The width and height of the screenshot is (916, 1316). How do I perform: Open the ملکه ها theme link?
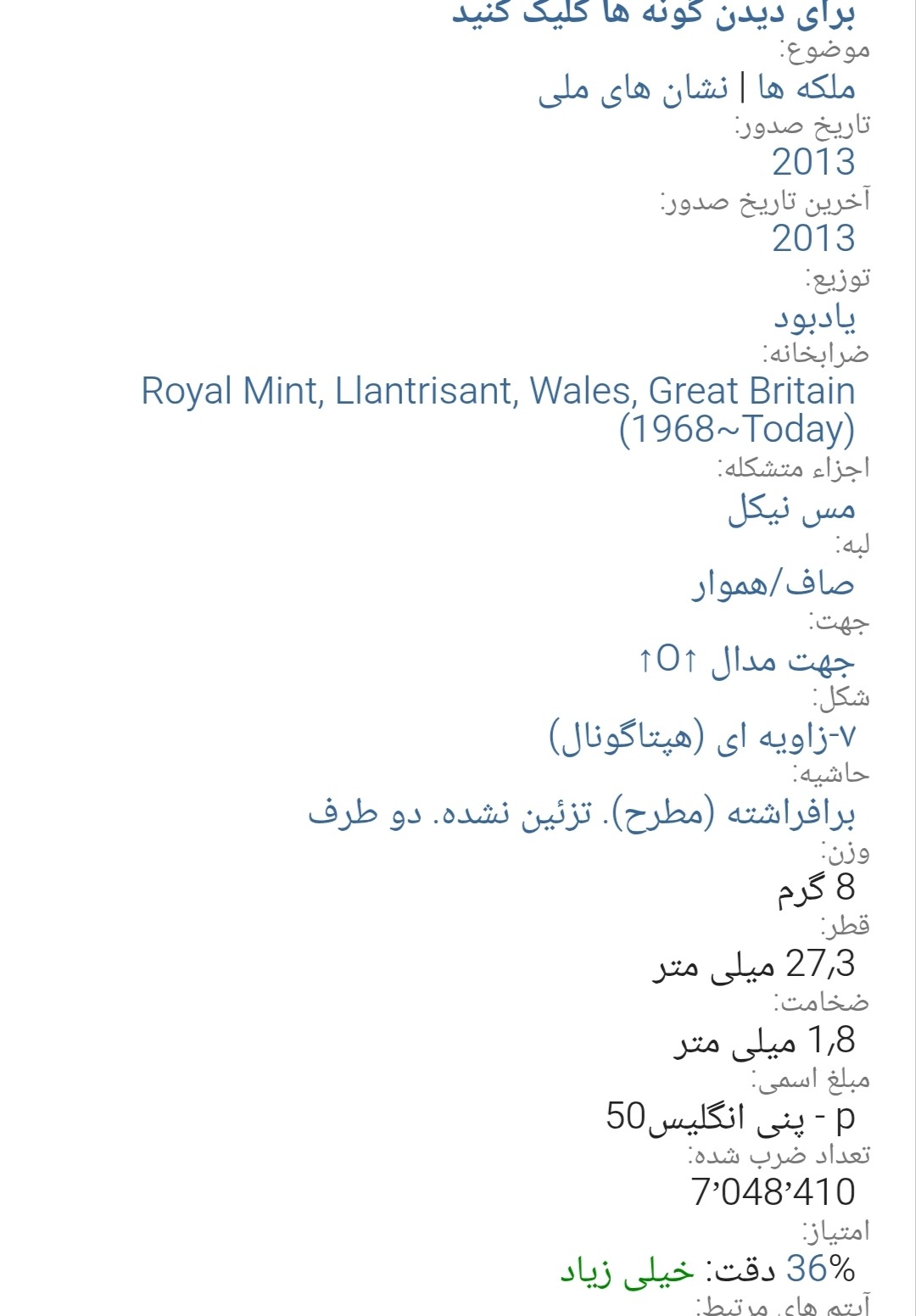(x=807, y=89)
